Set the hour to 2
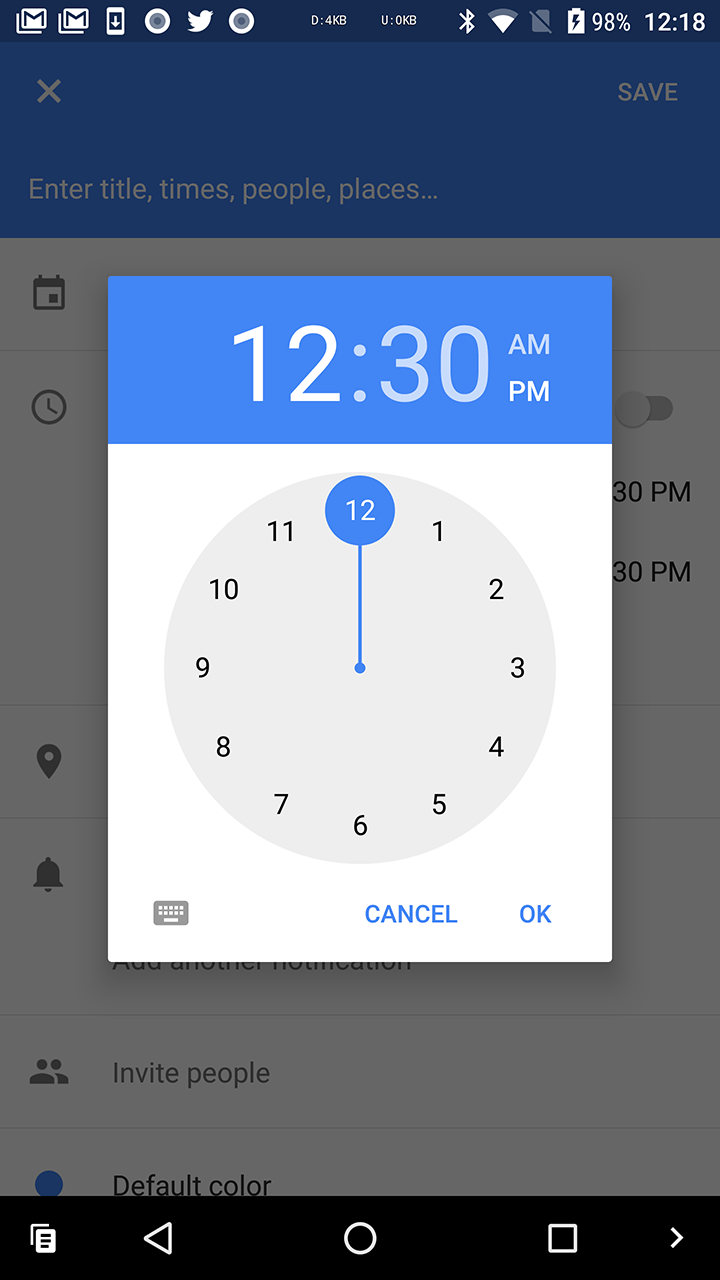Screen dimensions: 720x1280 (x=496, y=589)
